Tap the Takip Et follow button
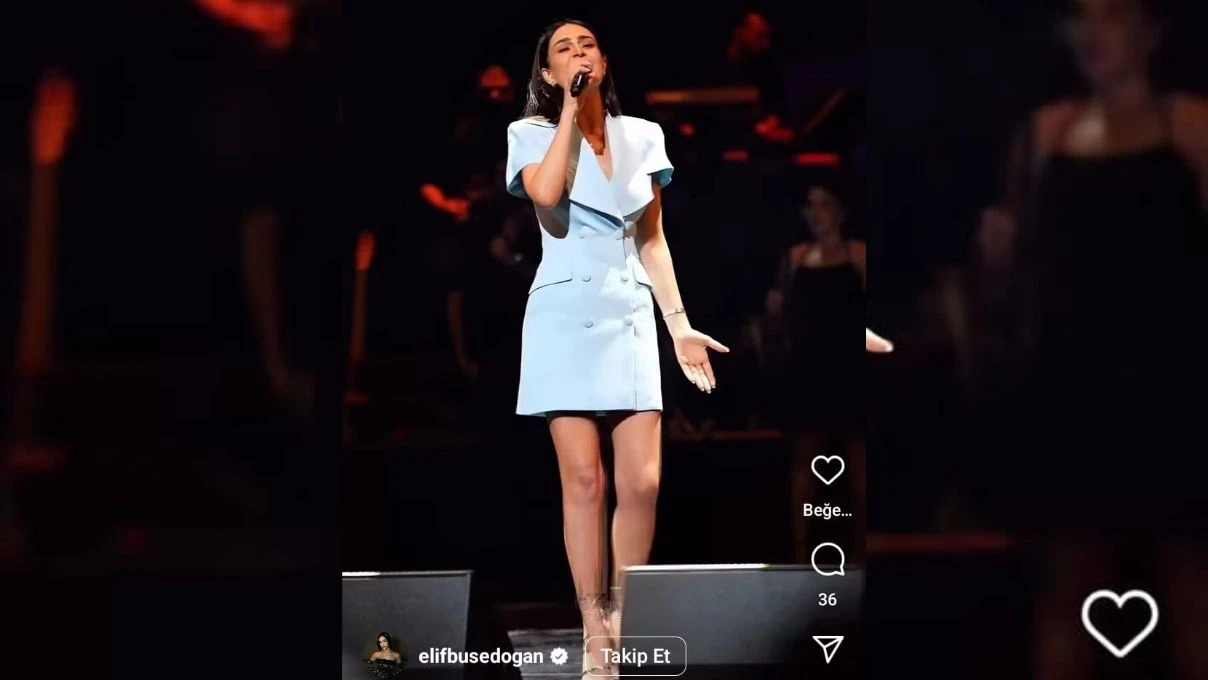This screenshot has width=1208, height=680. (635, 656)
